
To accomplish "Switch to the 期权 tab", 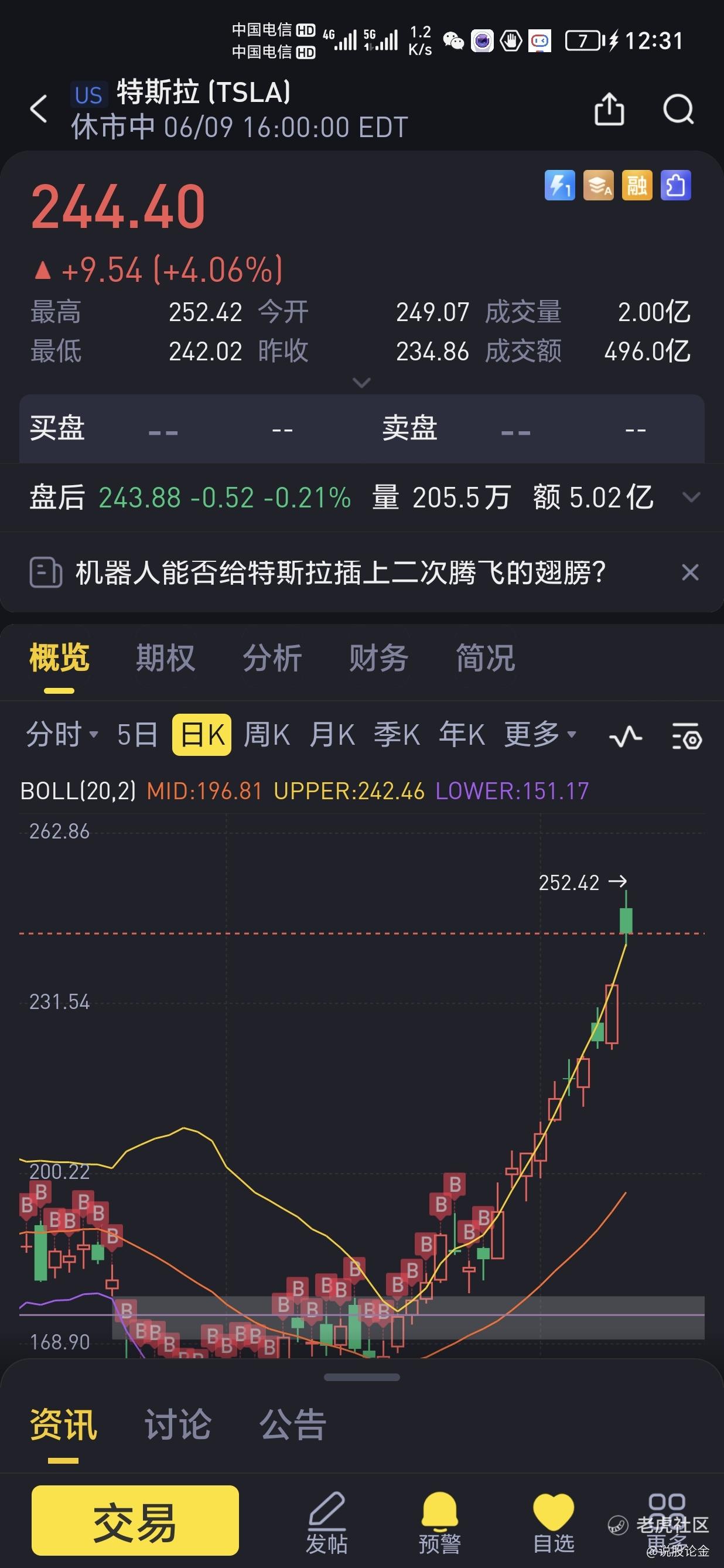I will coord(166,658).
